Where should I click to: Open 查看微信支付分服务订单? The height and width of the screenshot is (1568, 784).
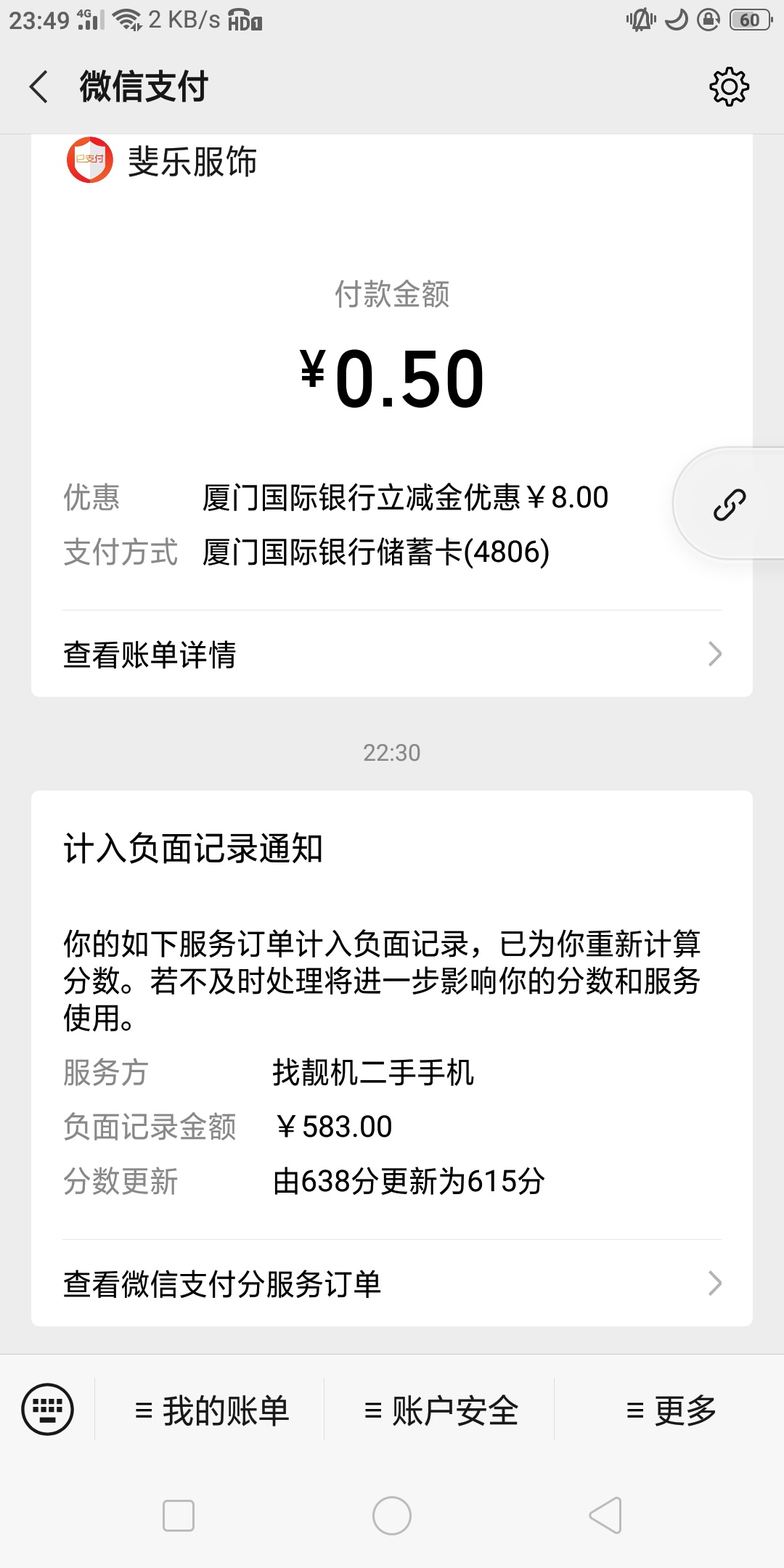pos(392,1283)
